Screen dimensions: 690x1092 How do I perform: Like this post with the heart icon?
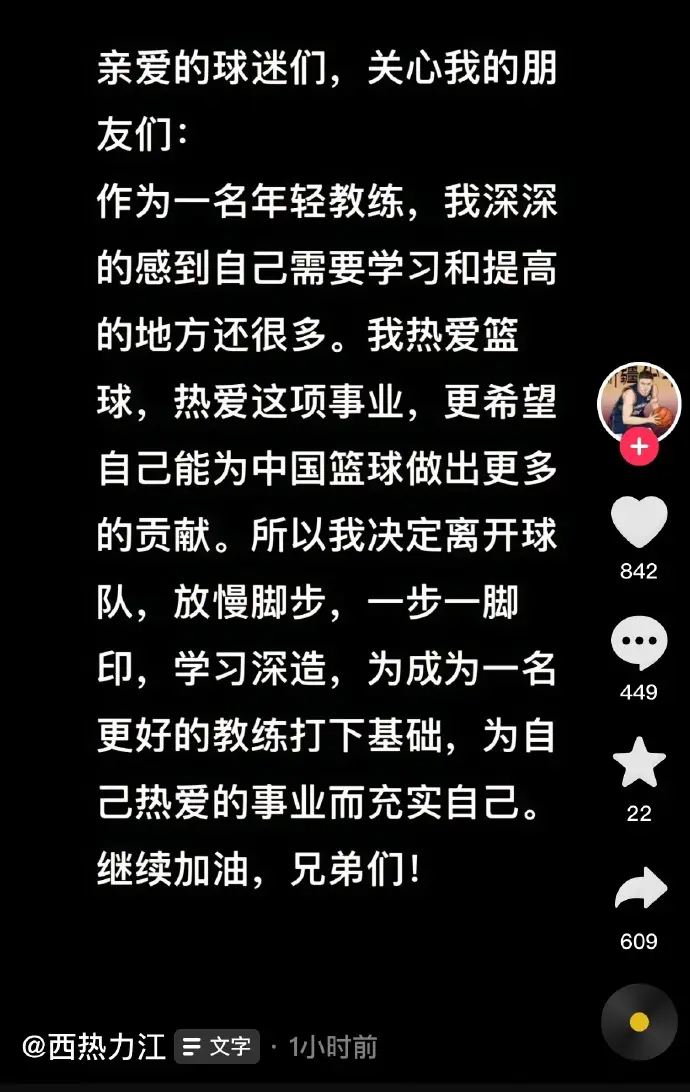[x=639, y=523]
